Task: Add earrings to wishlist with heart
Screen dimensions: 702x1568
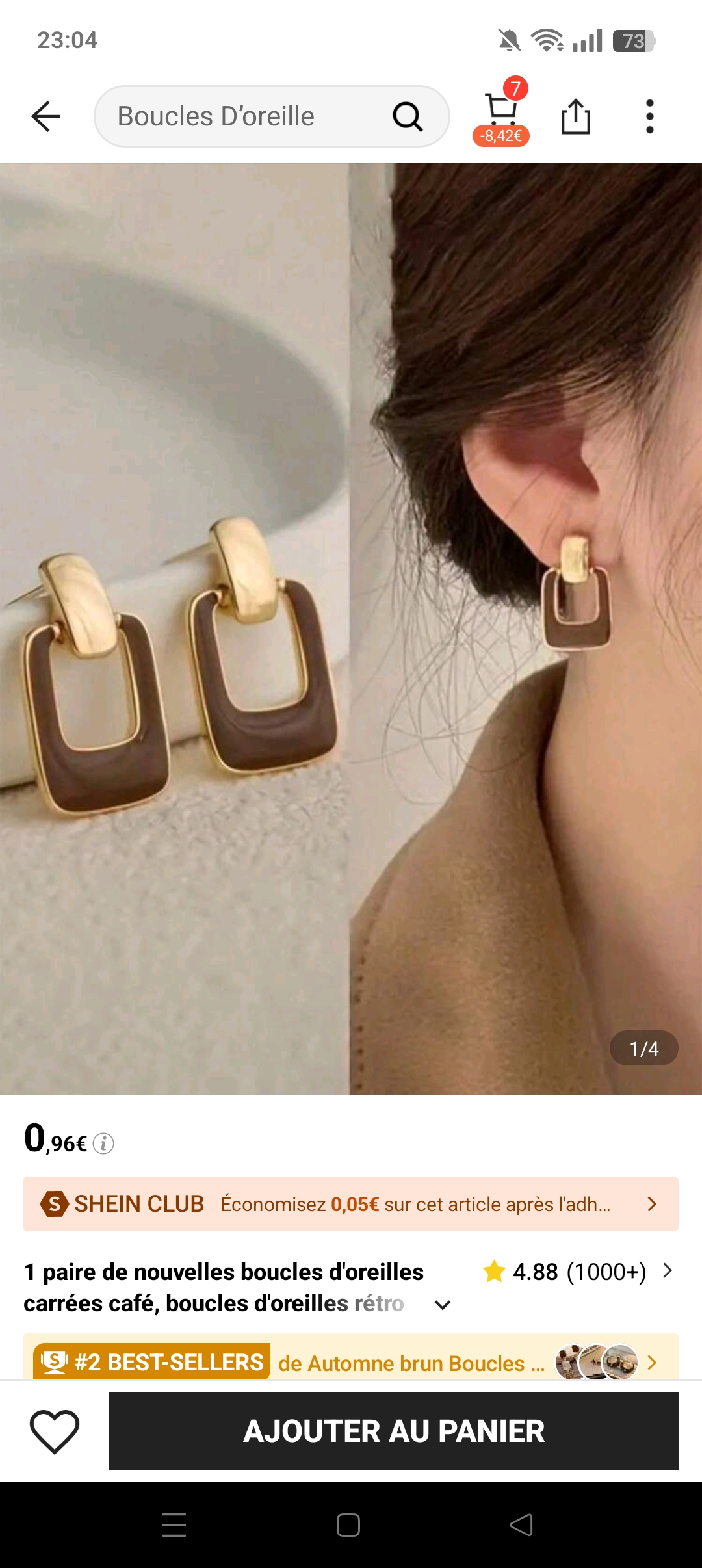Action: pyautogui.click(x=55, y=1431)
